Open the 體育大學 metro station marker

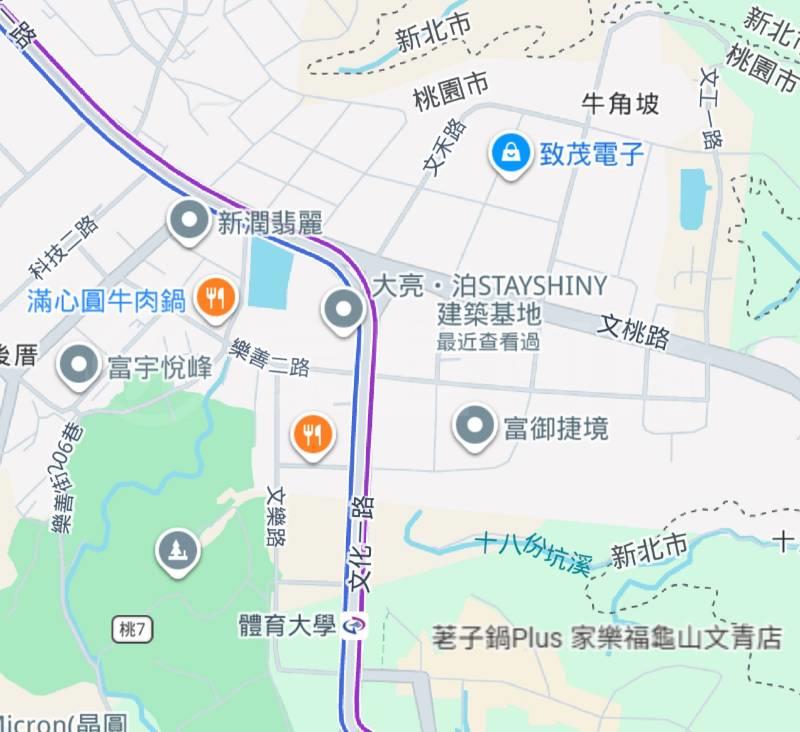tap(353, 627)
